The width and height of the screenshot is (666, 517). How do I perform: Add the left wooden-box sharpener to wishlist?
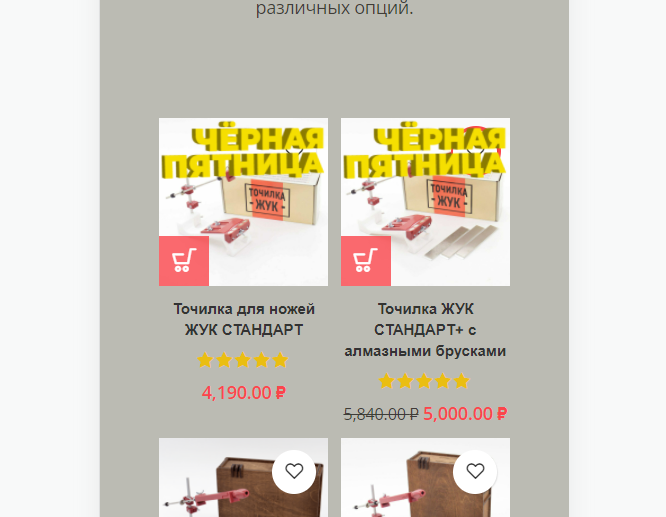[x=293, y=471]
